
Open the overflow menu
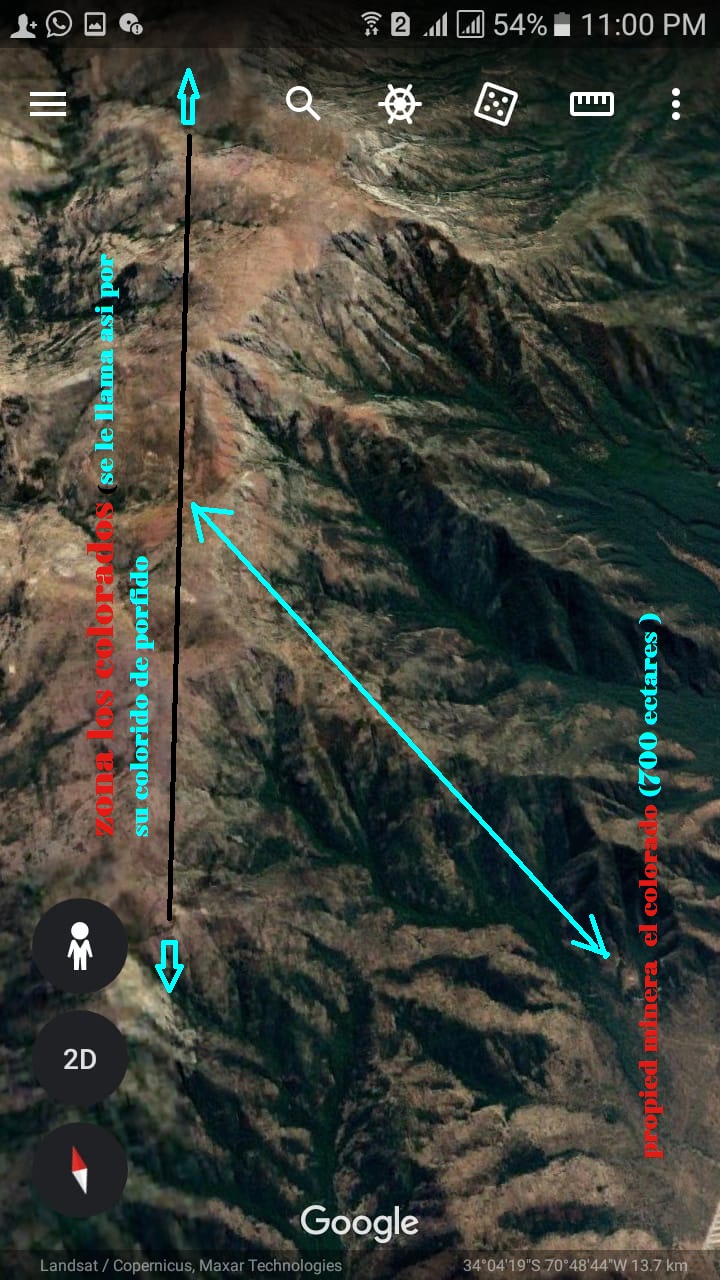676,104
